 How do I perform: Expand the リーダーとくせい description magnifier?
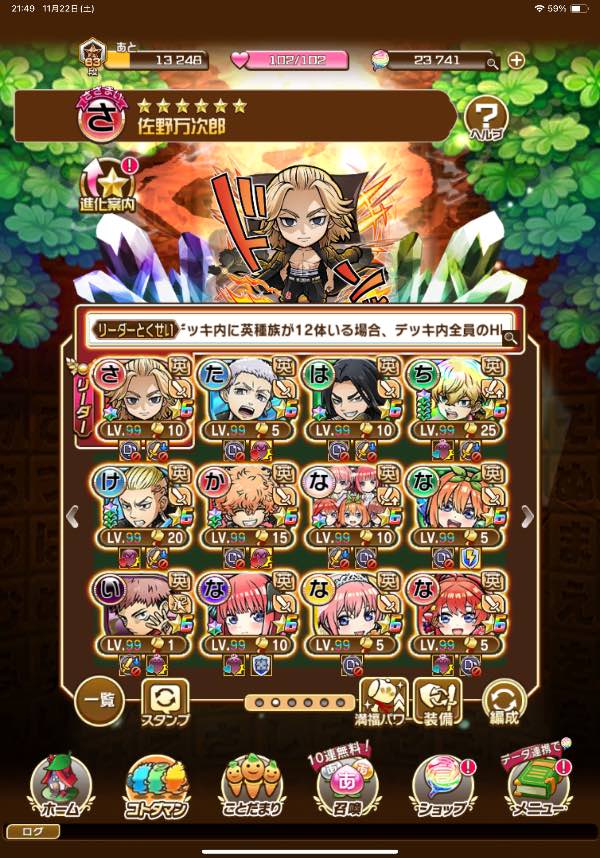point(510,338)
